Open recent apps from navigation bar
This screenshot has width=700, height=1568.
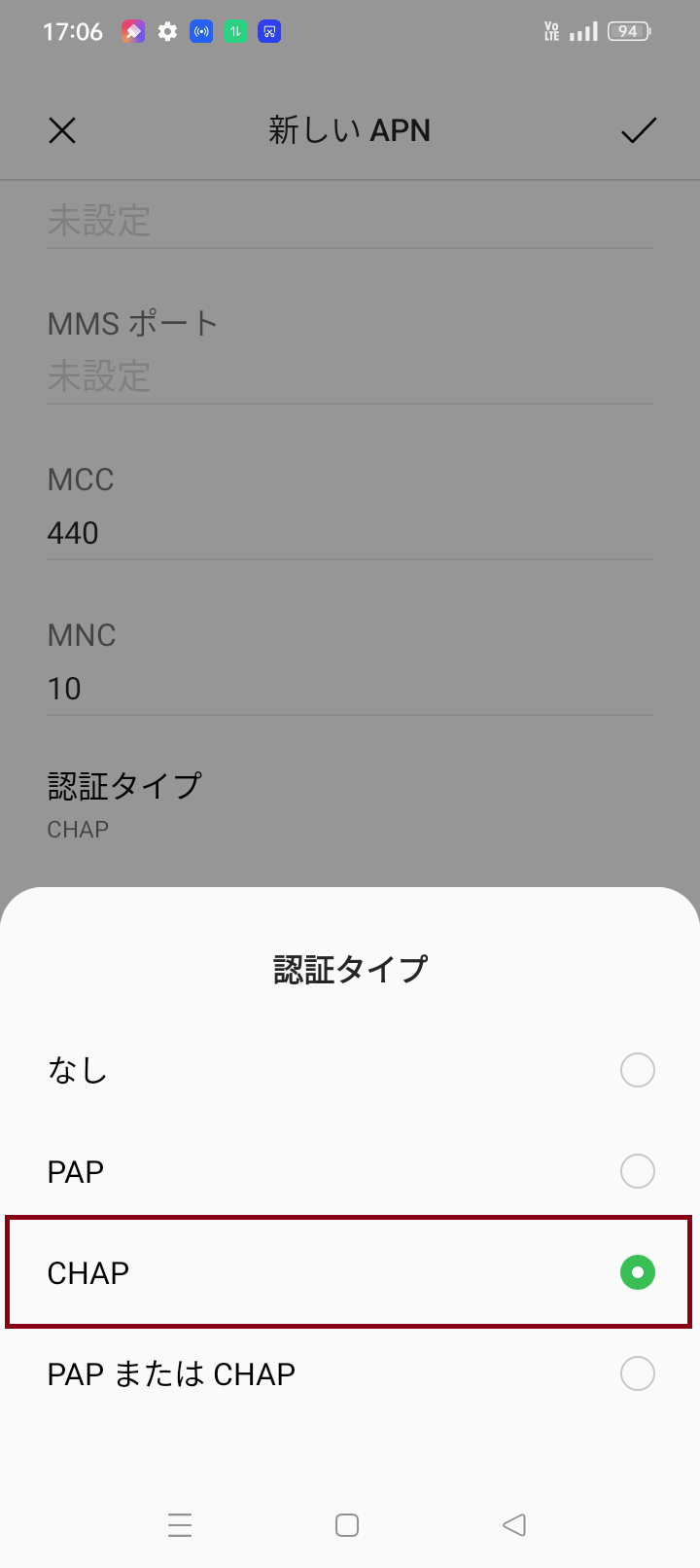tap(180, 1525)
